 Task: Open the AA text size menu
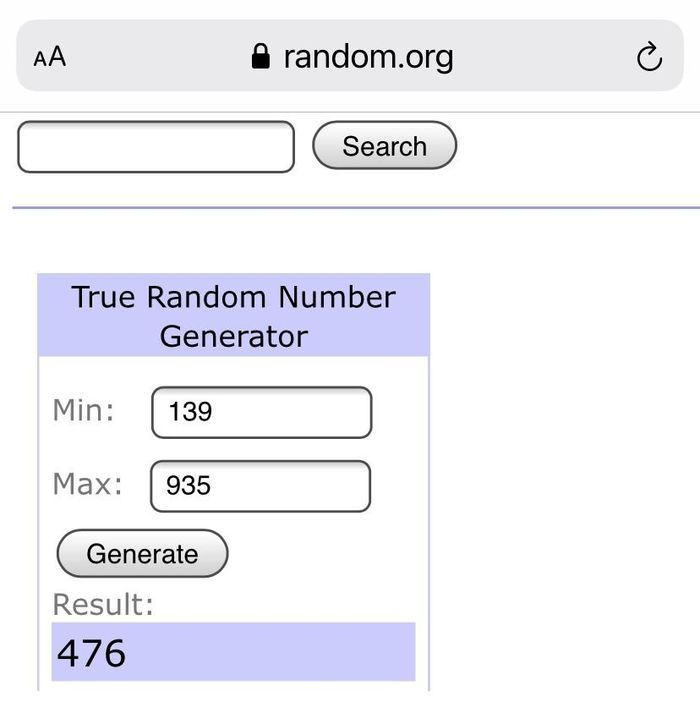click(49, 57)
